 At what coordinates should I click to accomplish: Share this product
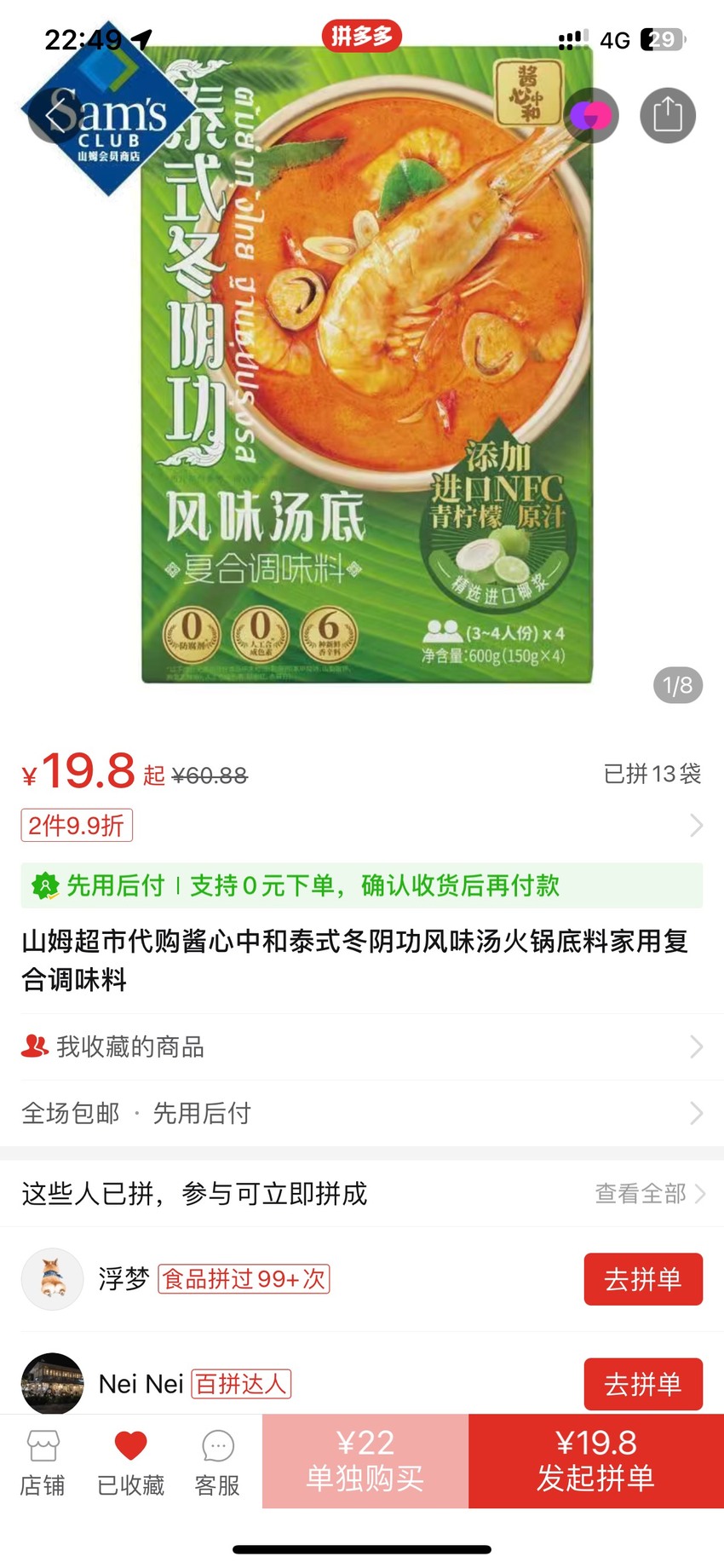tap(668, 115)
